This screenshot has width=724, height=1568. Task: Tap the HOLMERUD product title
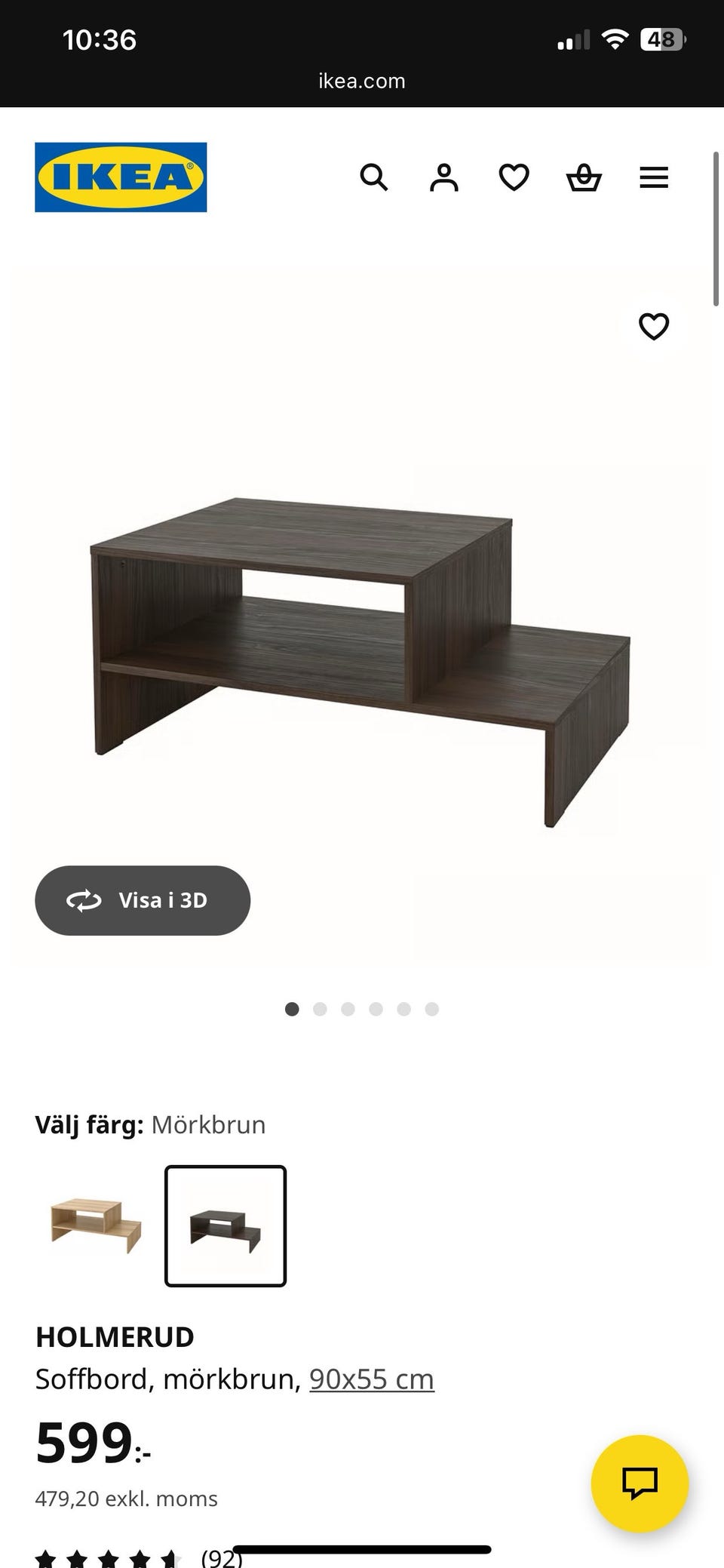(115, 1336)
